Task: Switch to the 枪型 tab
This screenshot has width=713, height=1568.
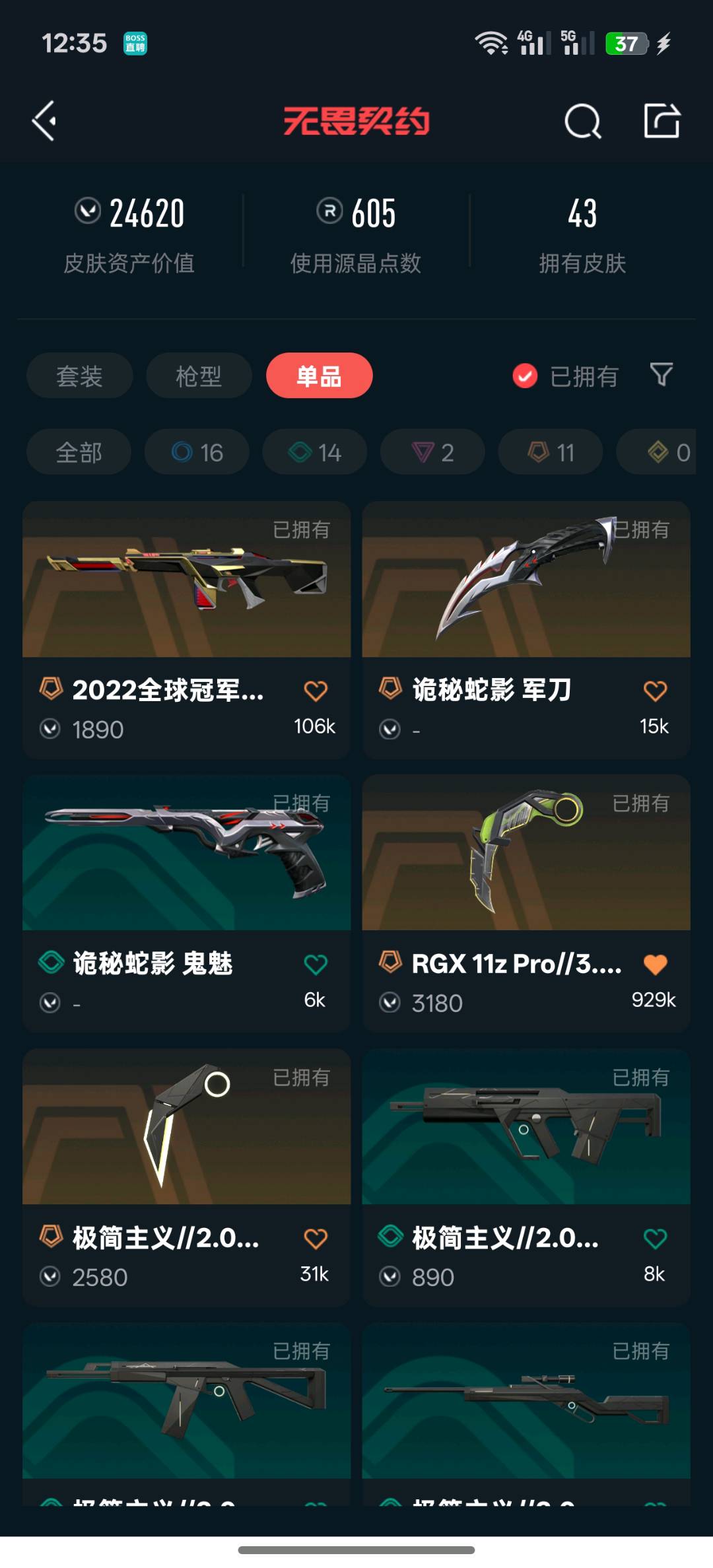Action: (199, 376)
